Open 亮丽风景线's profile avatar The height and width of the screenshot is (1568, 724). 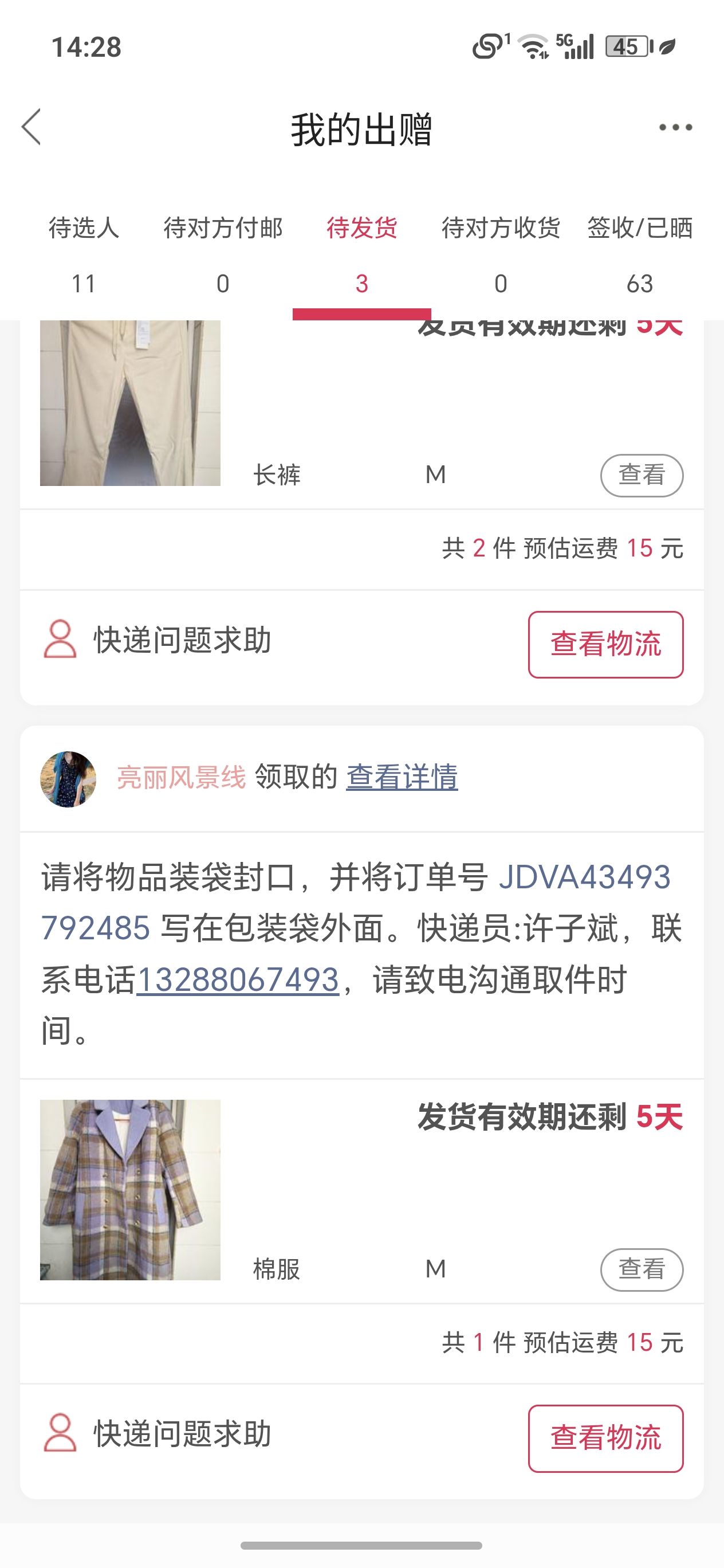(x=68, y=778)
